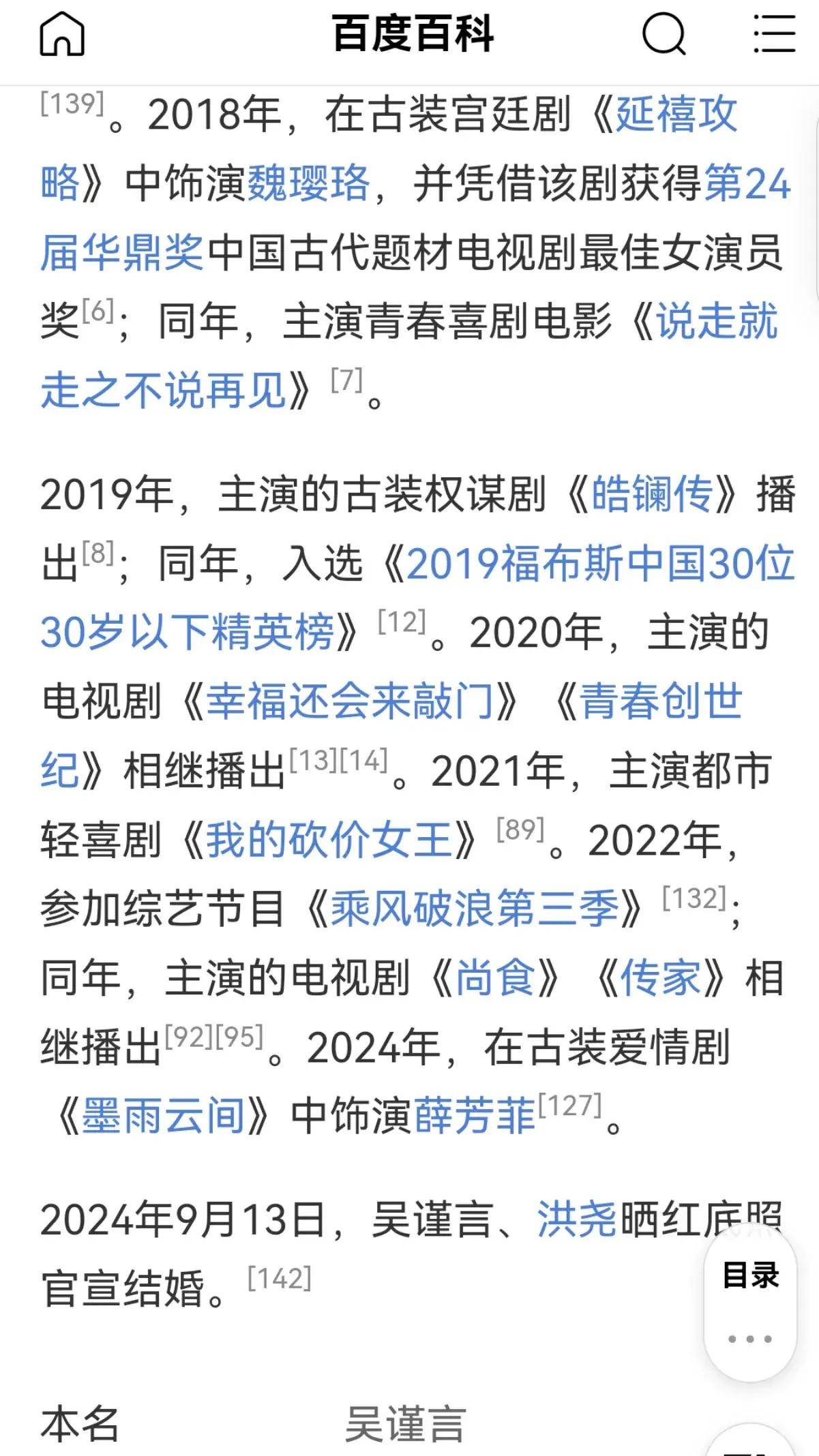Open the 皓镧传 link
Screen dimensions: 819x1456
(x=652, y=494)
